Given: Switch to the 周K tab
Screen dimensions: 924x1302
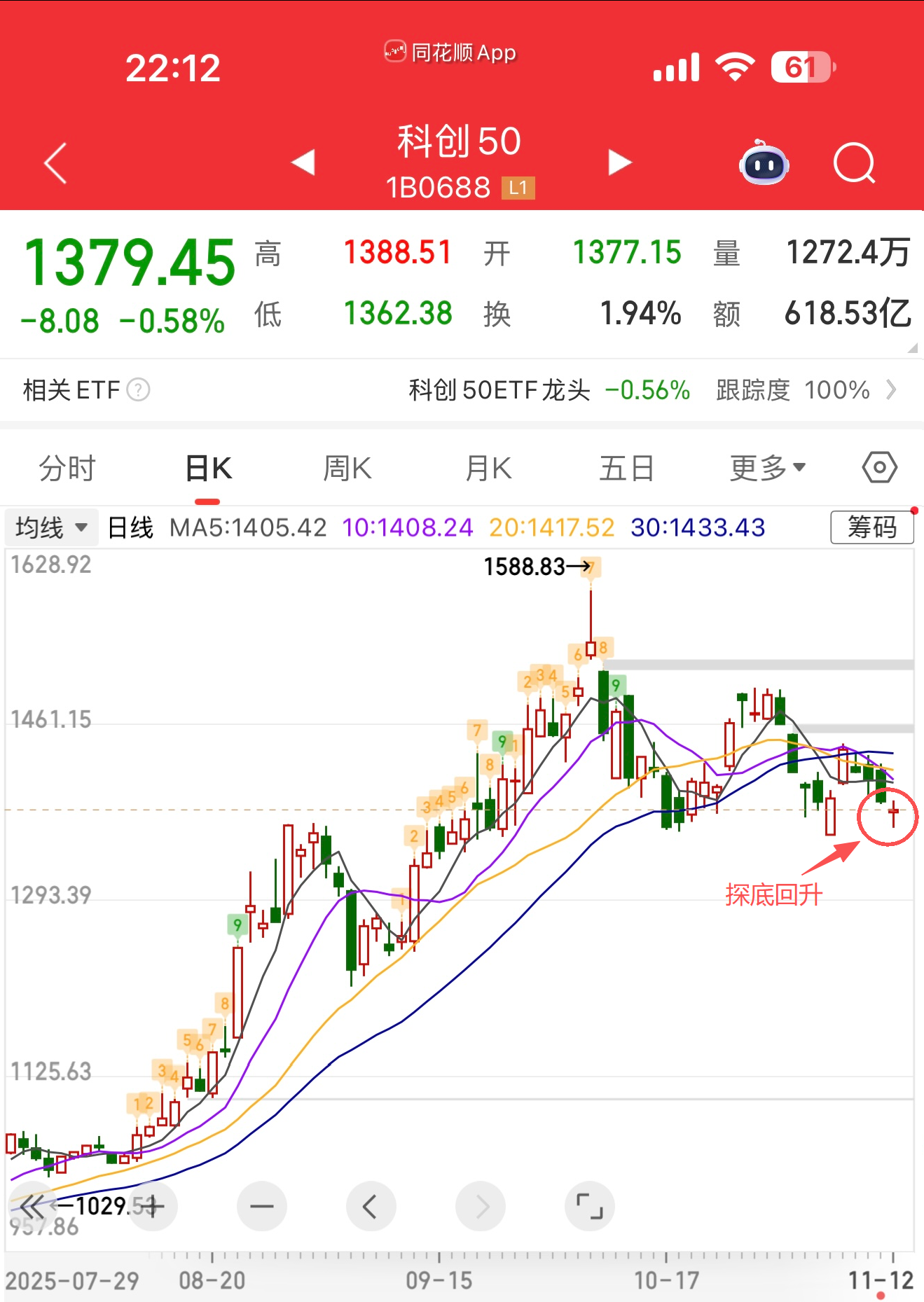Looking at the screenshot, I should [347, 469].
